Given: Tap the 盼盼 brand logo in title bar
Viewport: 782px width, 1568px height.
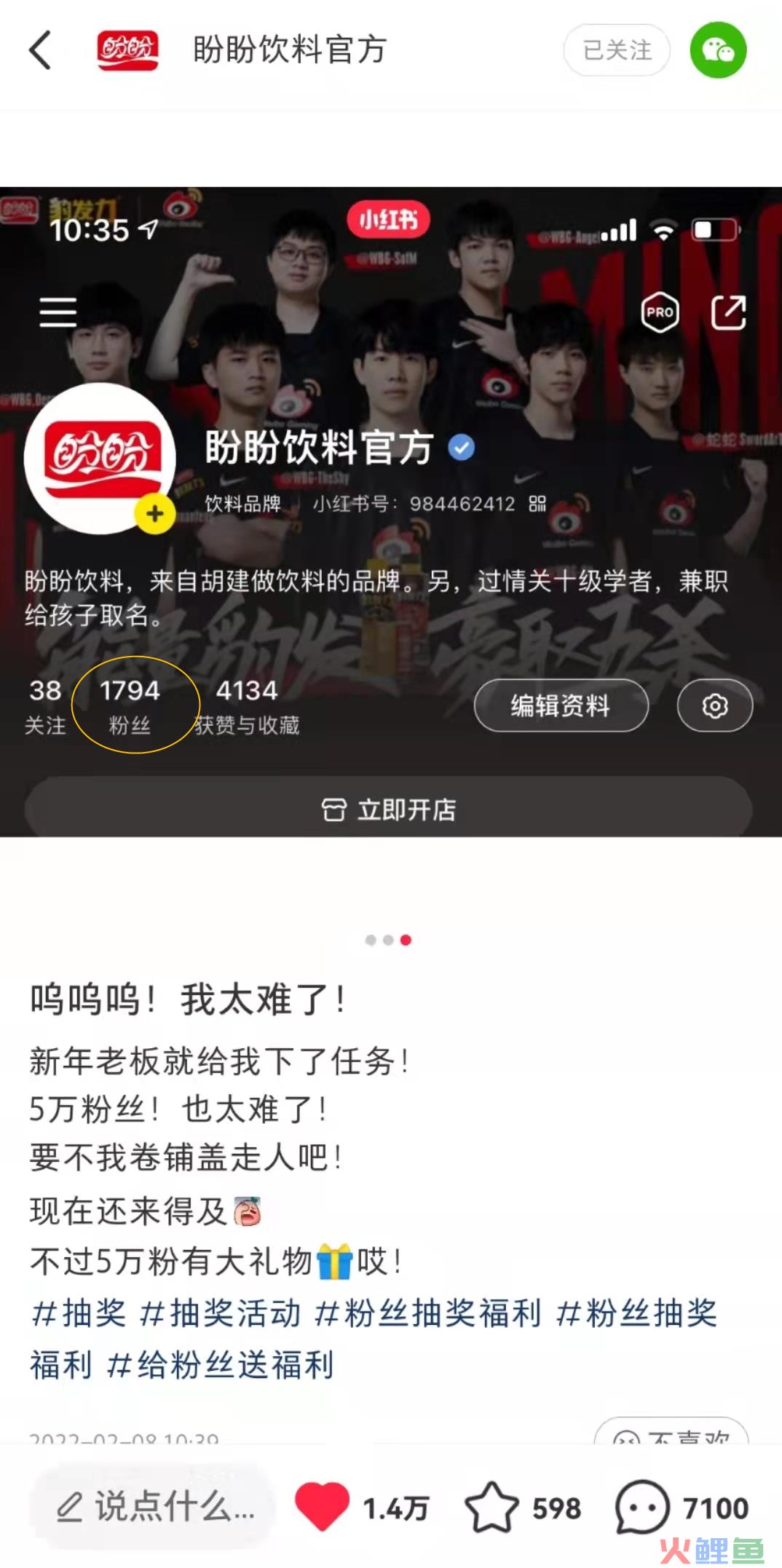Looking at the screenshot, I should coord(128,51).
